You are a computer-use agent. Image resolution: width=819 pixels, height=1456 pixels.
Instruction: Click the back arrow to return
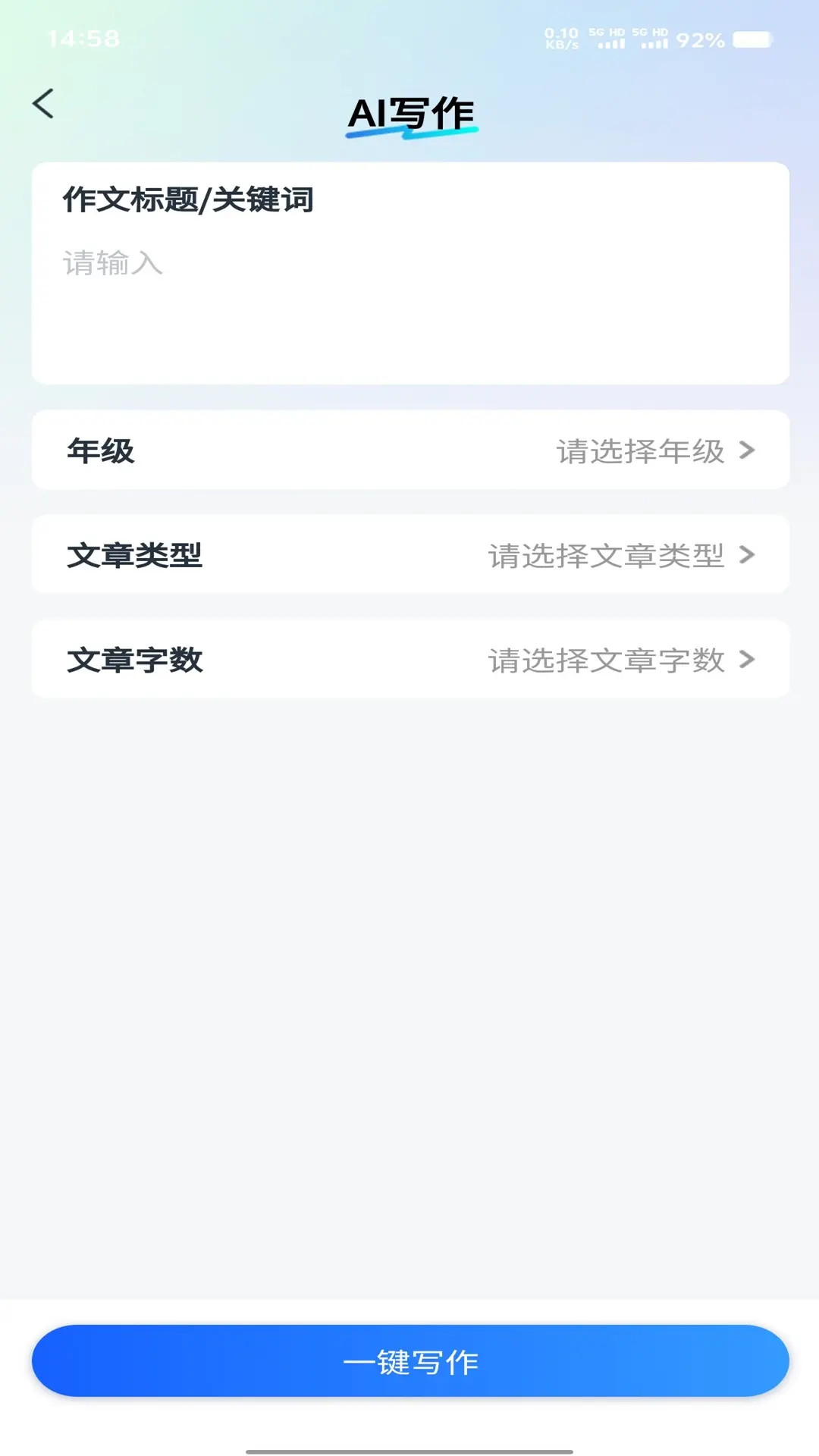click(45, 104)
